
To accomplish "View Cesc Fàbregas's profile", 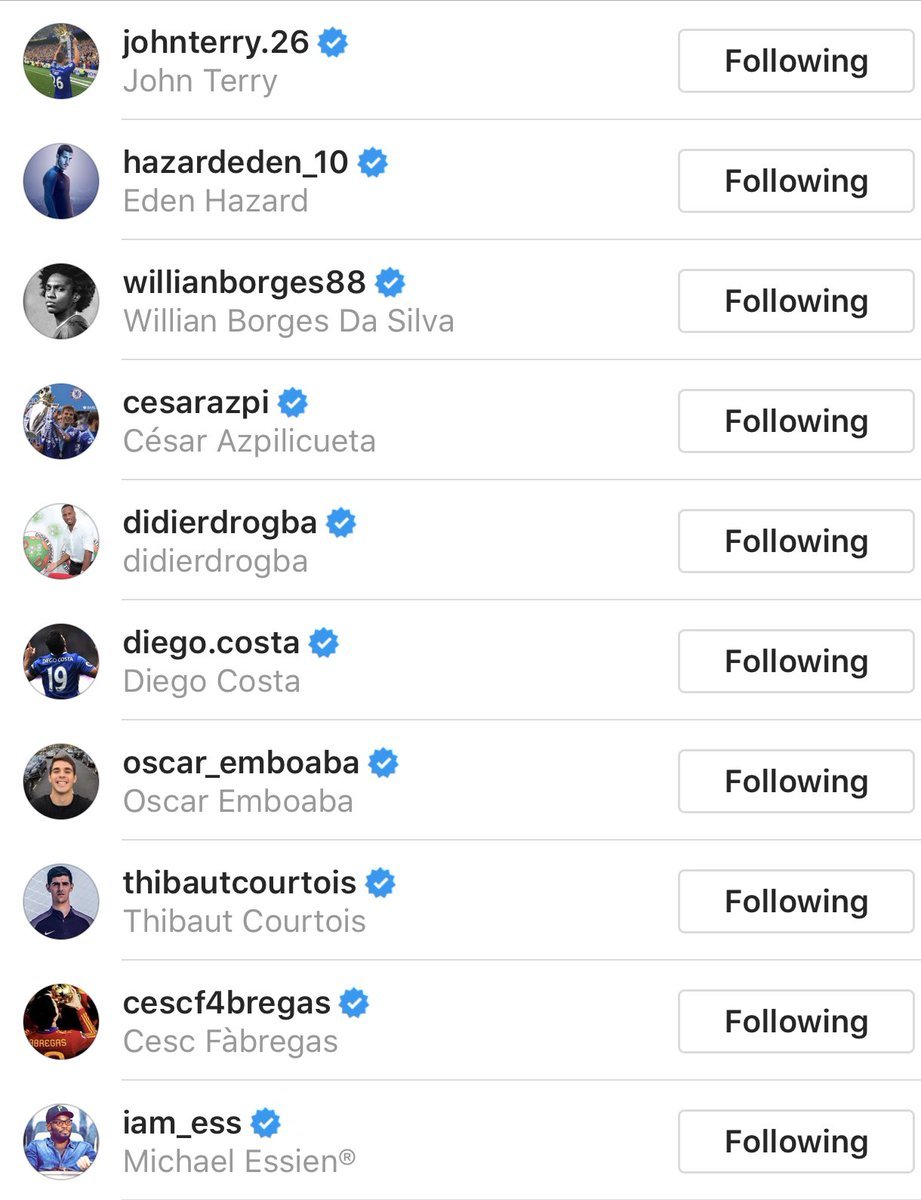I will point(226,1003).
